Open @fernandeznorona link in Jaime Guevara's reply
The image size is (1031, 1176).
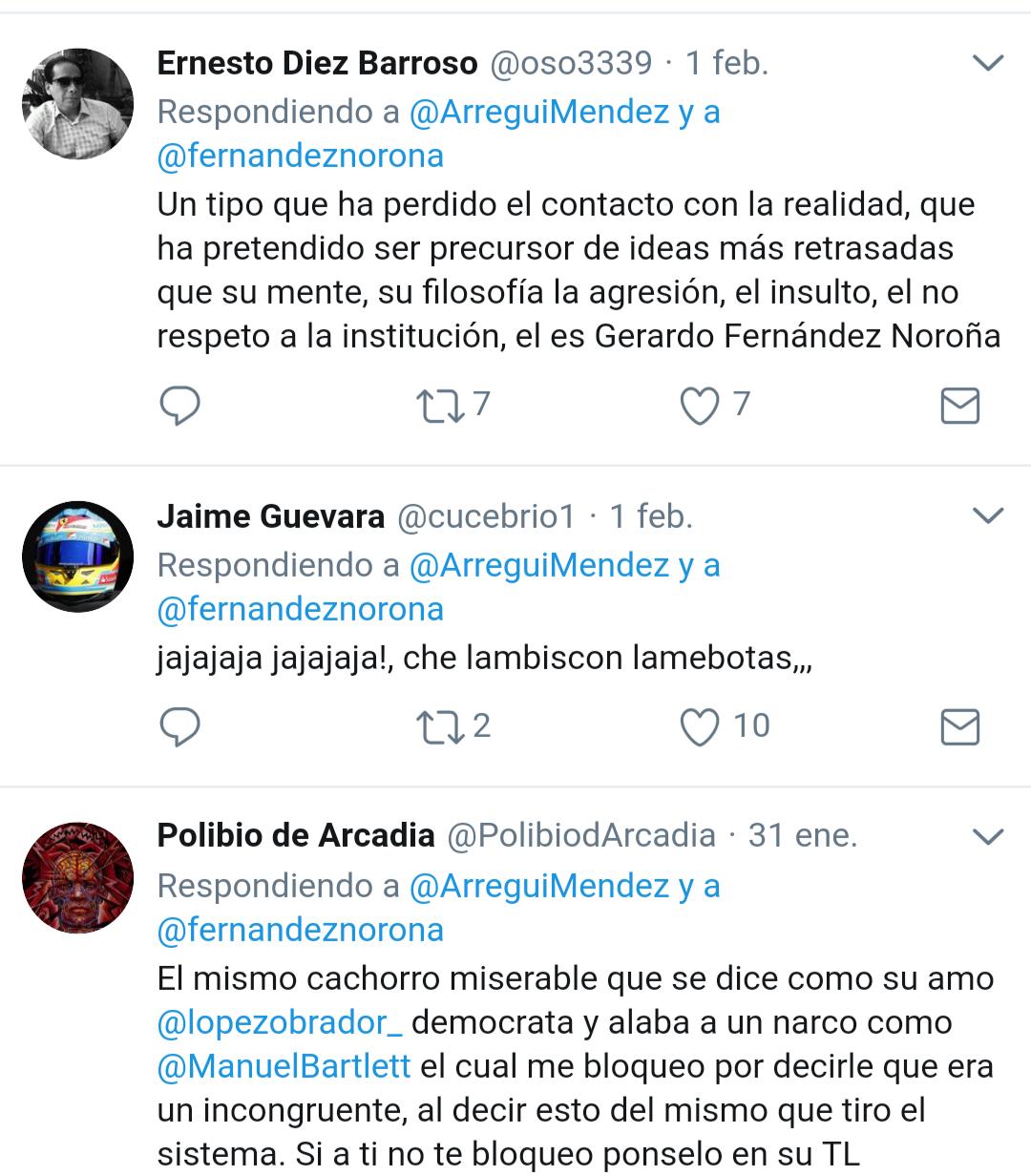pos(300,609)
